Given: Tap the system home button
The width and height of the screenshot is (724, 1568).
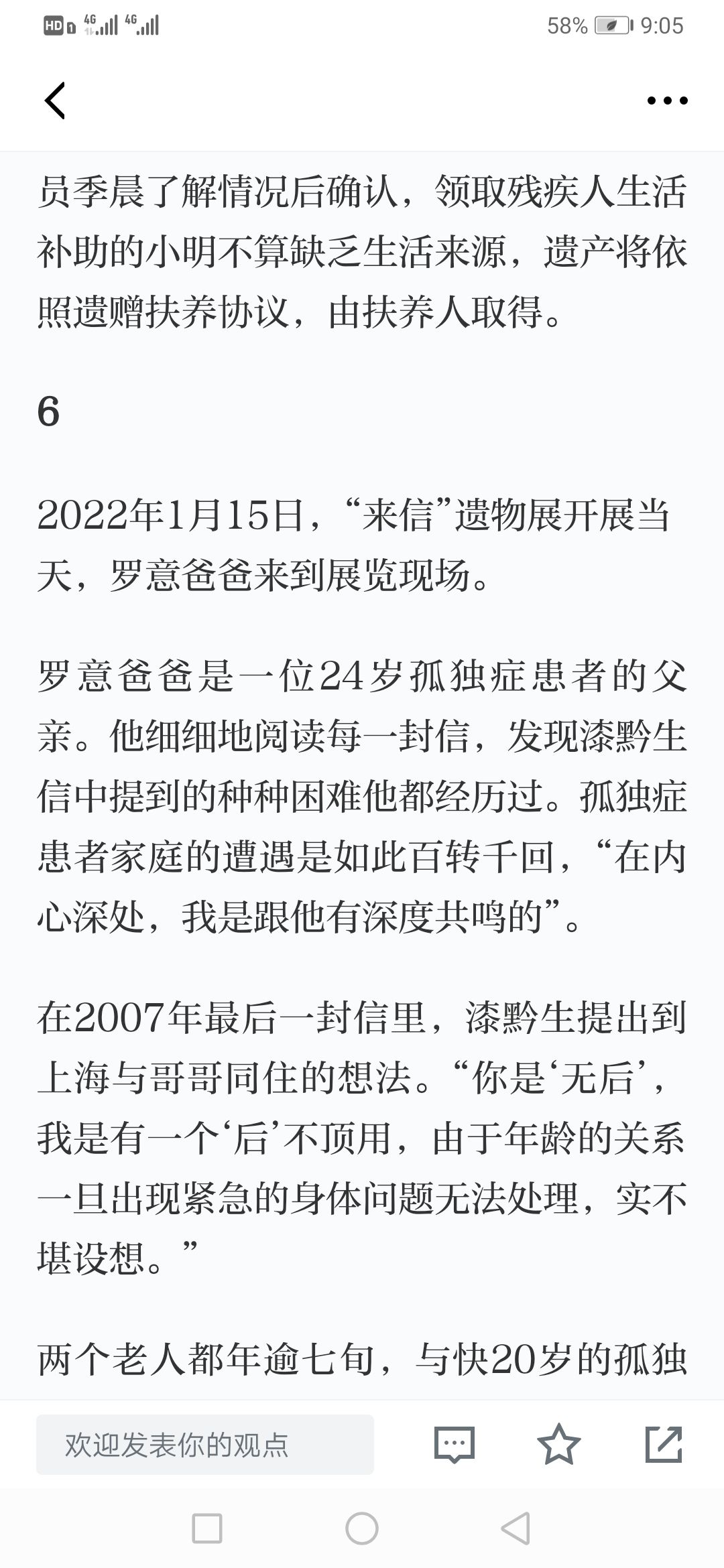Looking at the screenshot, I should tap(362, 1529).
